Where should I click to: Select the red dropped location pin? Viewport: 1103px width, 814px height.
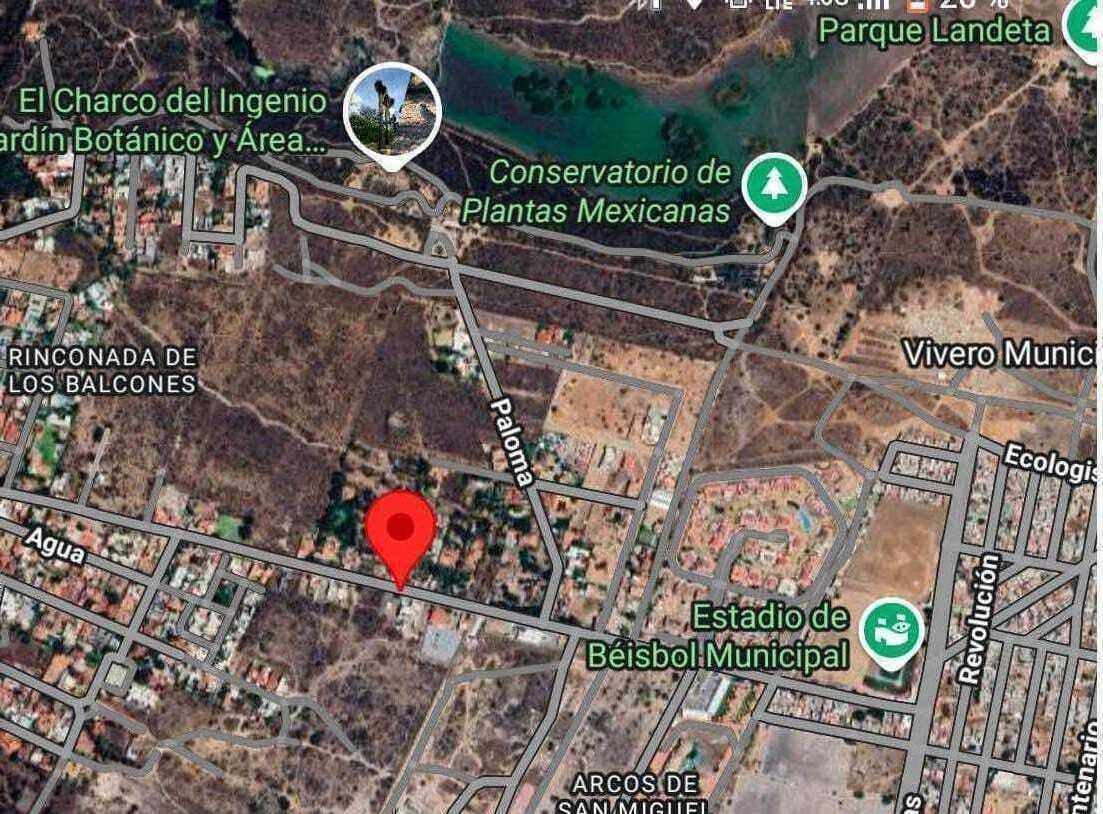tap(401, 532)
